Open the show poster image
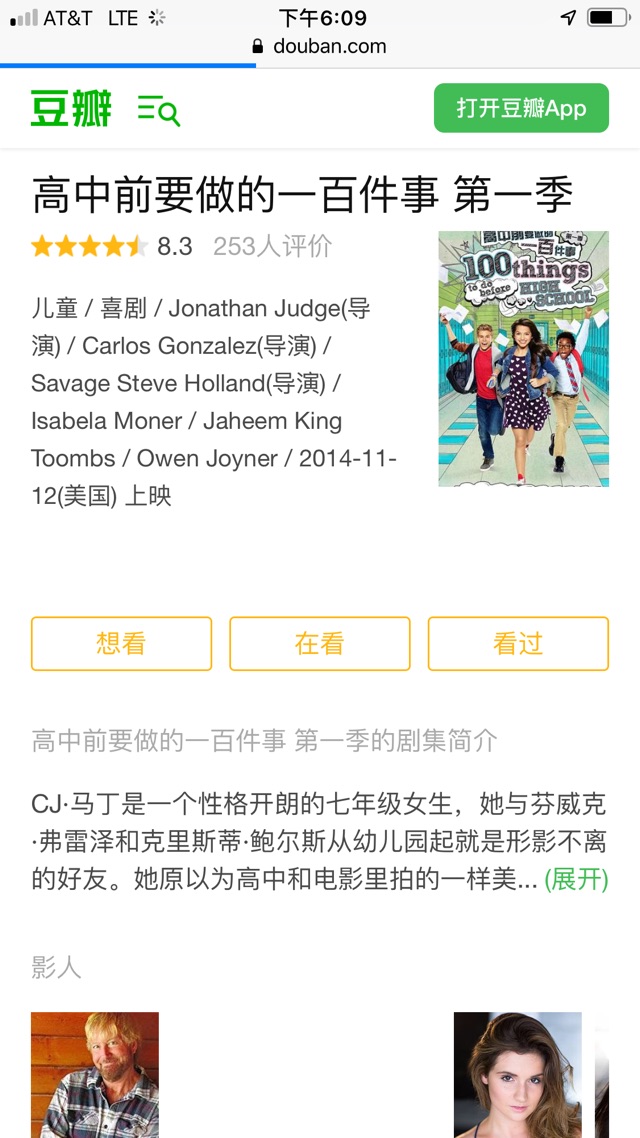Image resolution: width=640 pixels, height=1138 pixels. click(523, 359)
